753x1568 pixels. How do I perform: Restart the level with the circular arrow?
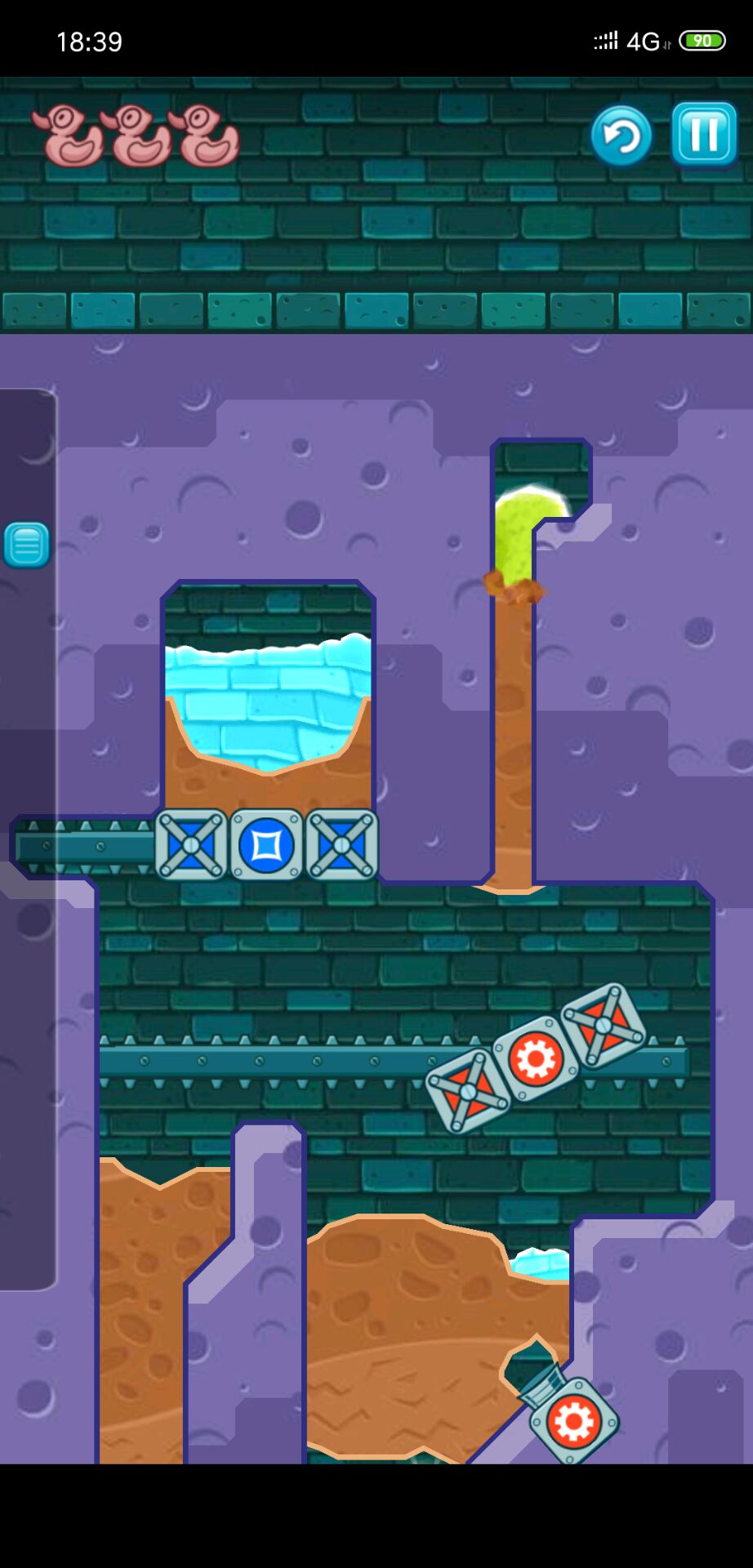(621, 136)
